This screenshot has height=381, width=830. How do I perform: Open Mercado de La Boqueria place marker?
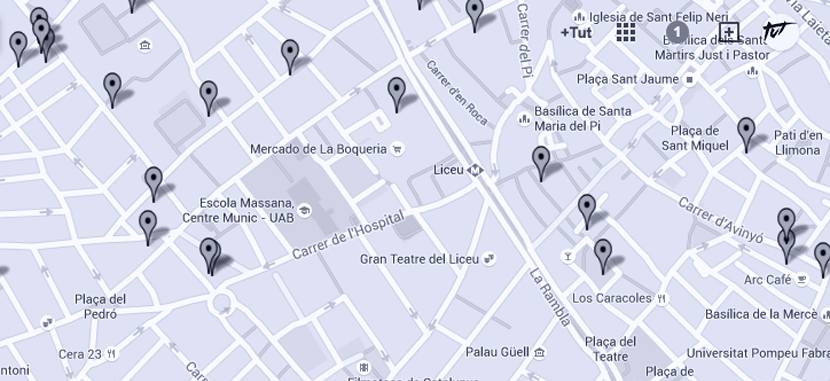[x=397, y=149]
